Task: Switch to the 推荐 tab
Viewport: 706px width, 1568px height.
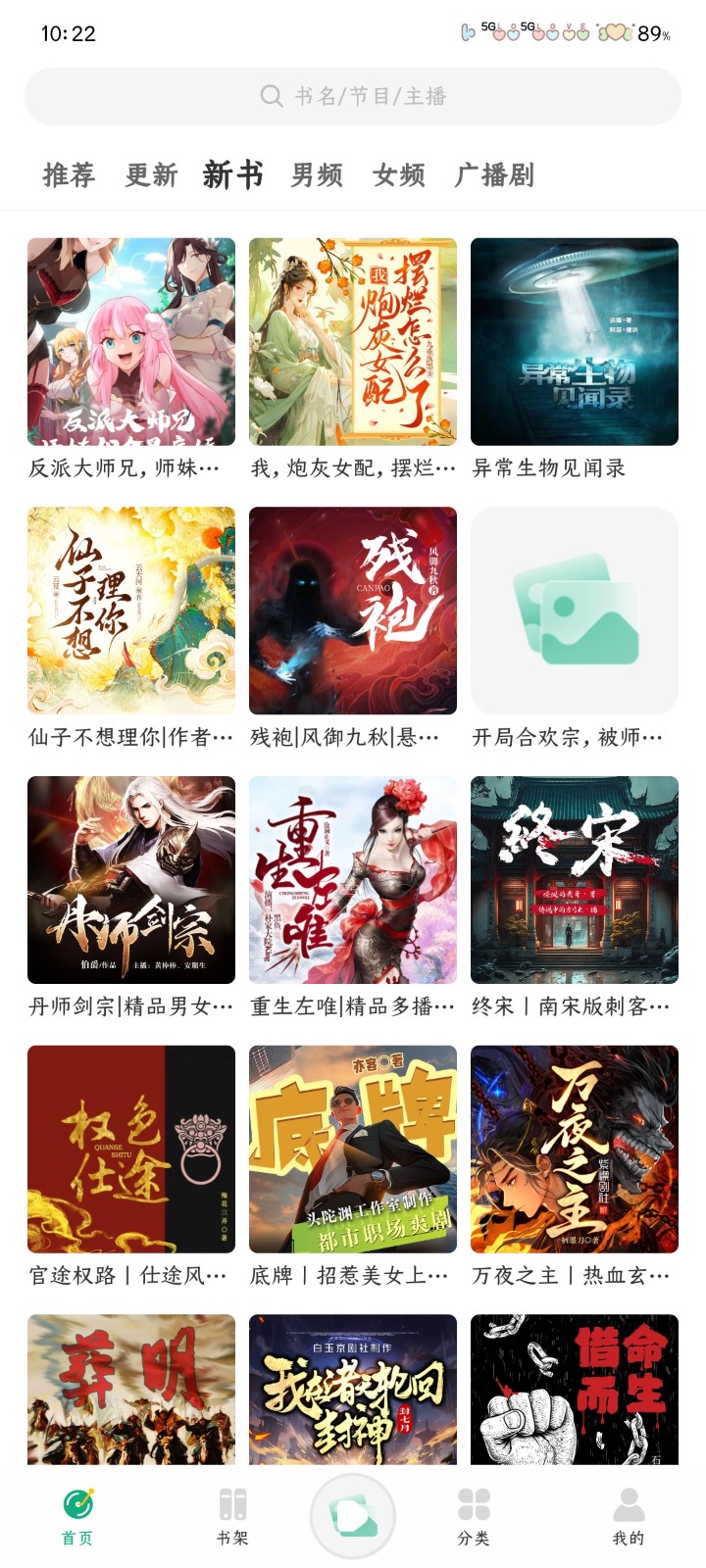Action: point(68,174)
